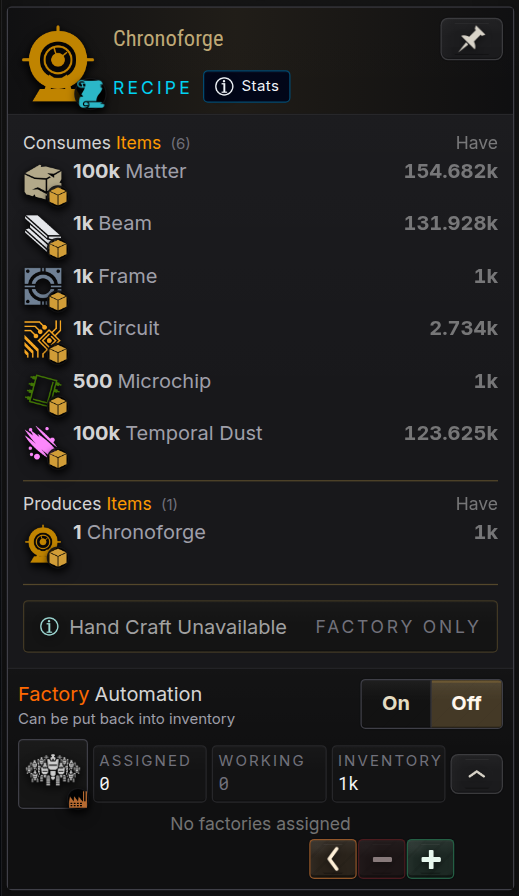Turn factory automation On
The image size is (519, 896).
pyautogui.click(x=396, y=703)
